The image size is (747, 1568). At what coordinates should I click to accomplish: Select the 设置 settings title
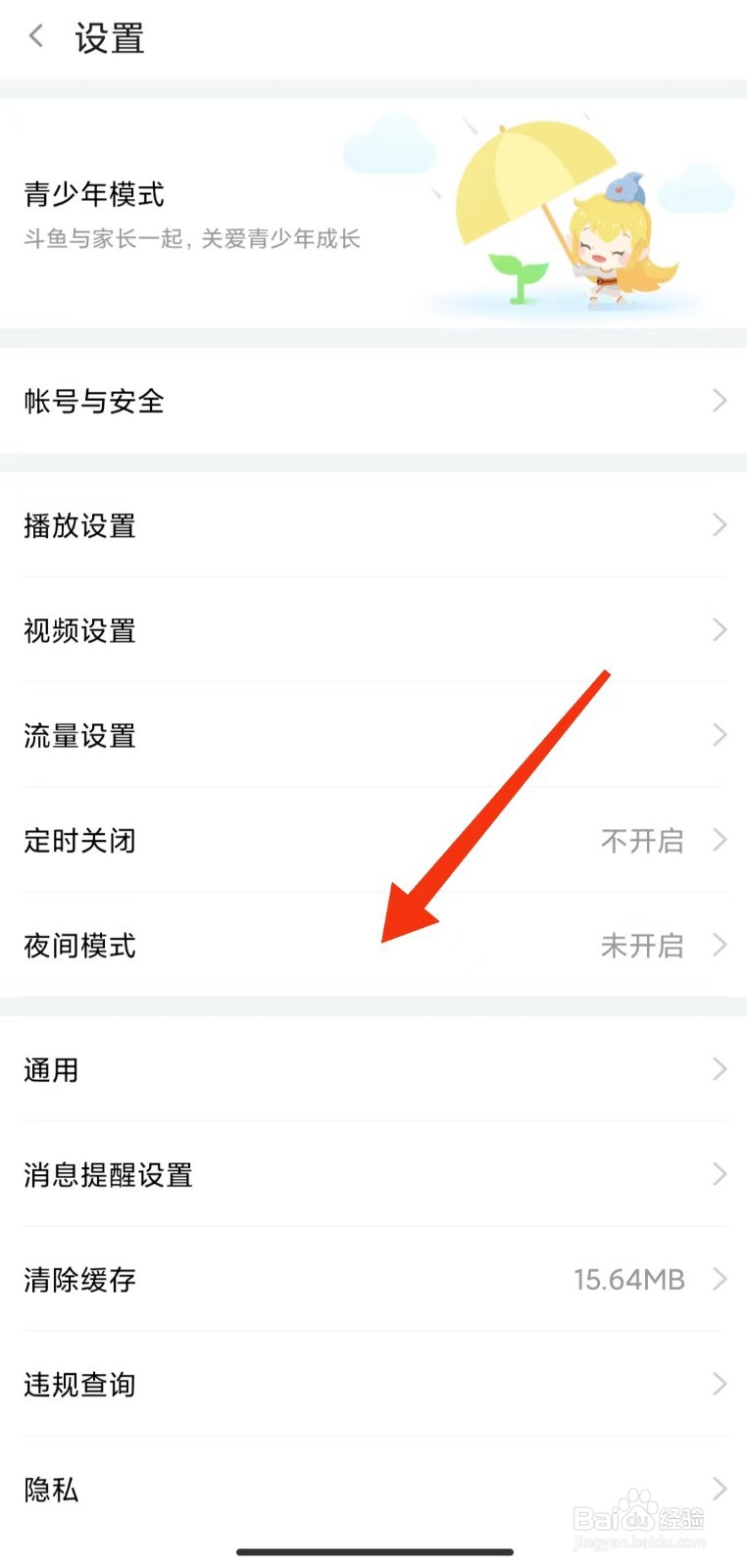click(x=109, y=39)
